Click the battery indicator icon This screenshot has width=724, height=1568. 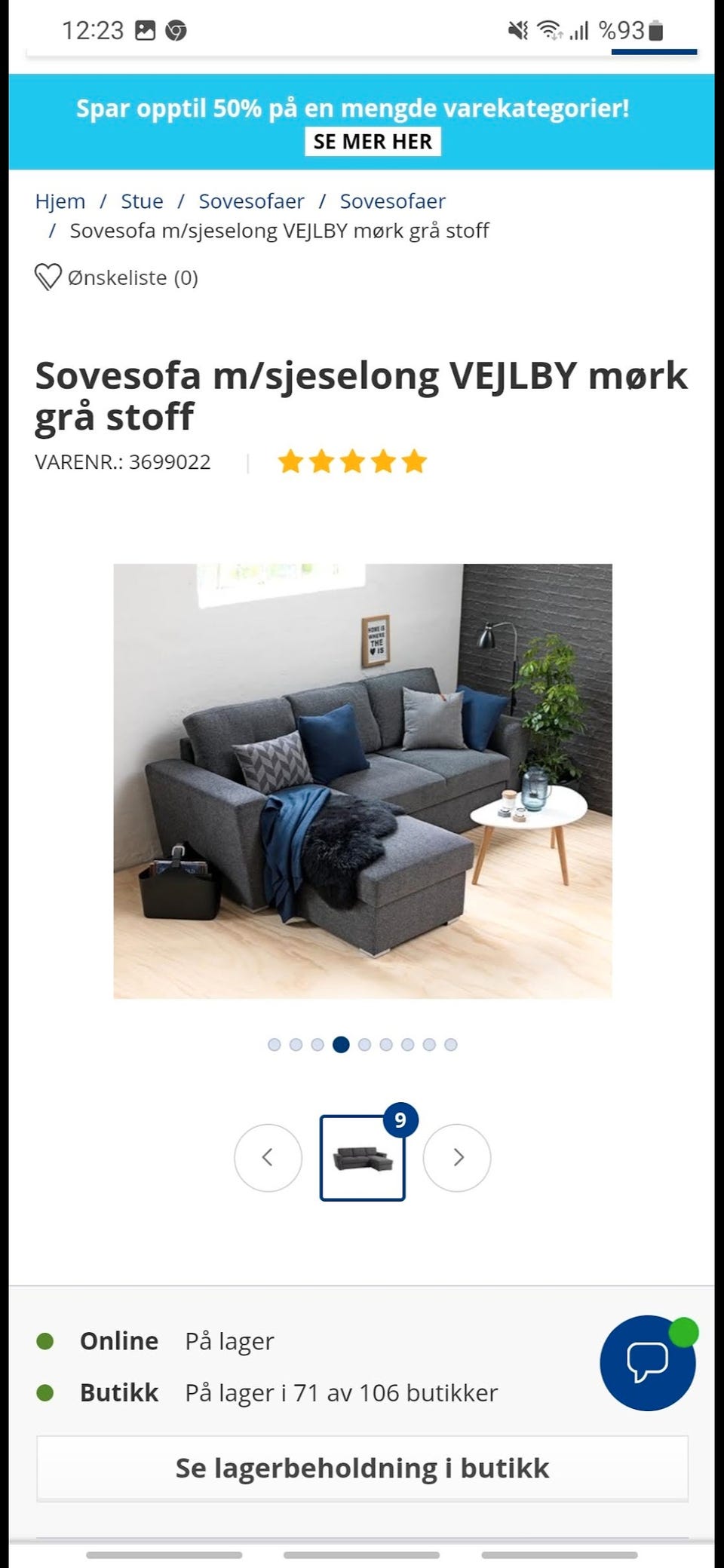point(655,32)
